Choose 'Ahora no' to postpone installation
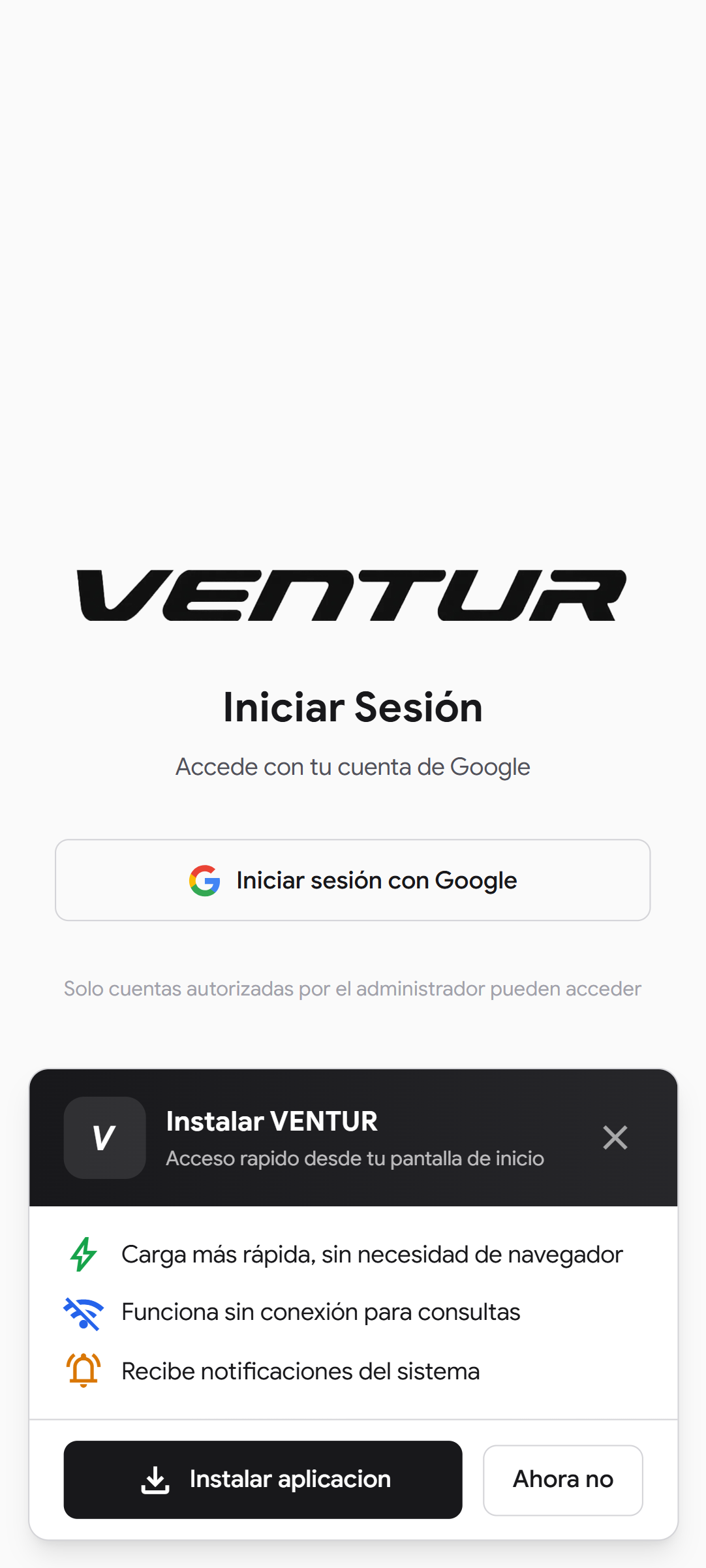Screen dimensions: 706x1568 [562, 1480]
